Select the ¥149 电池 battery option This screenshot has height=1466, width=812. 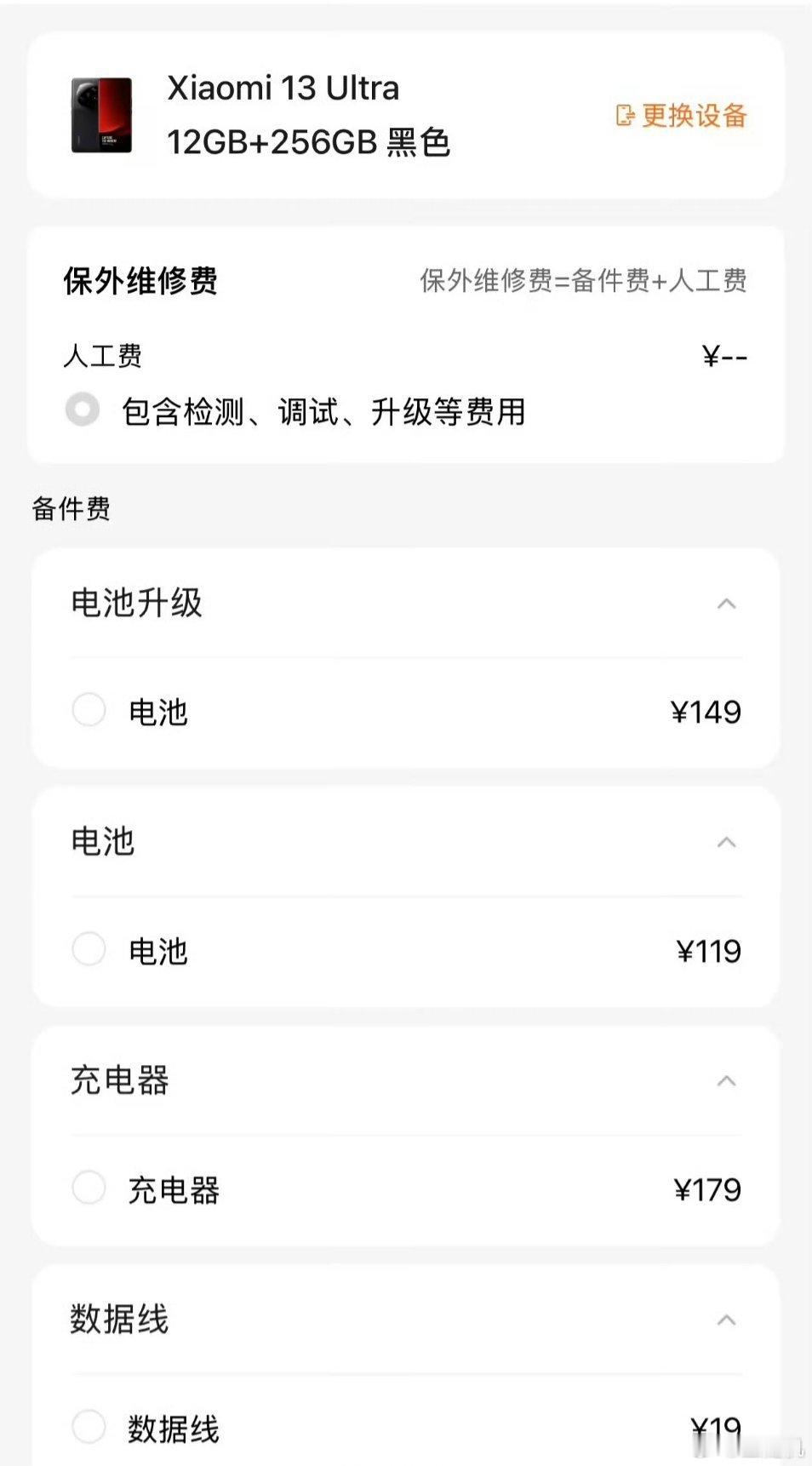[89, 709]
